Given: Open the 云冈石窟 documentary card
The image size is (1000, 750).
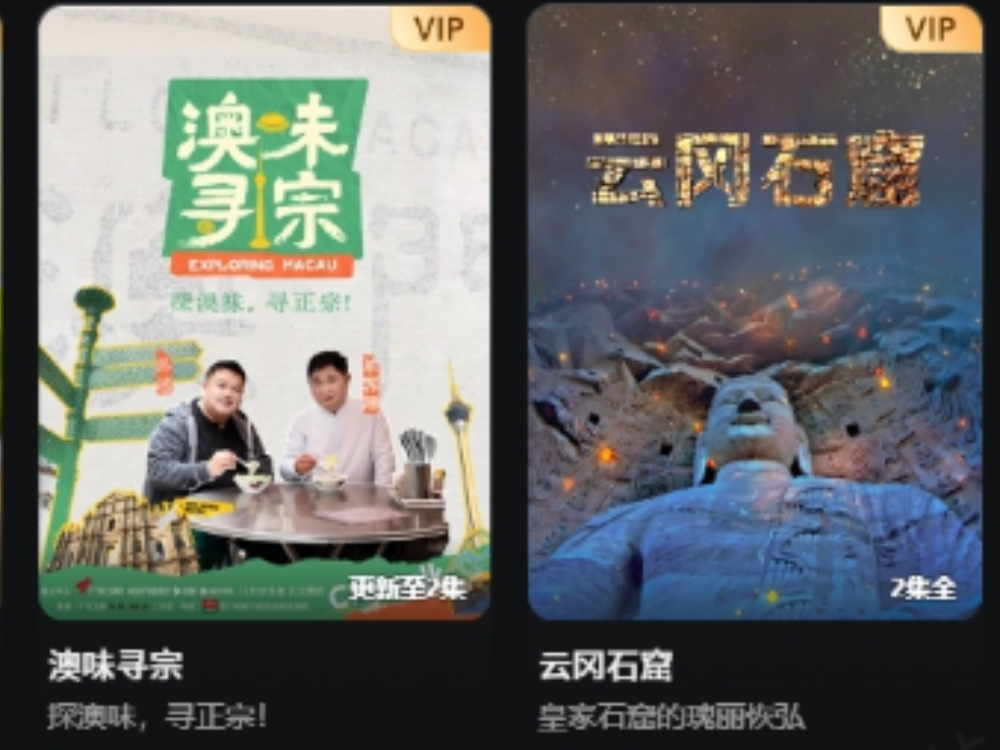Looking at the screenshot, I should (x=754, y=312).
